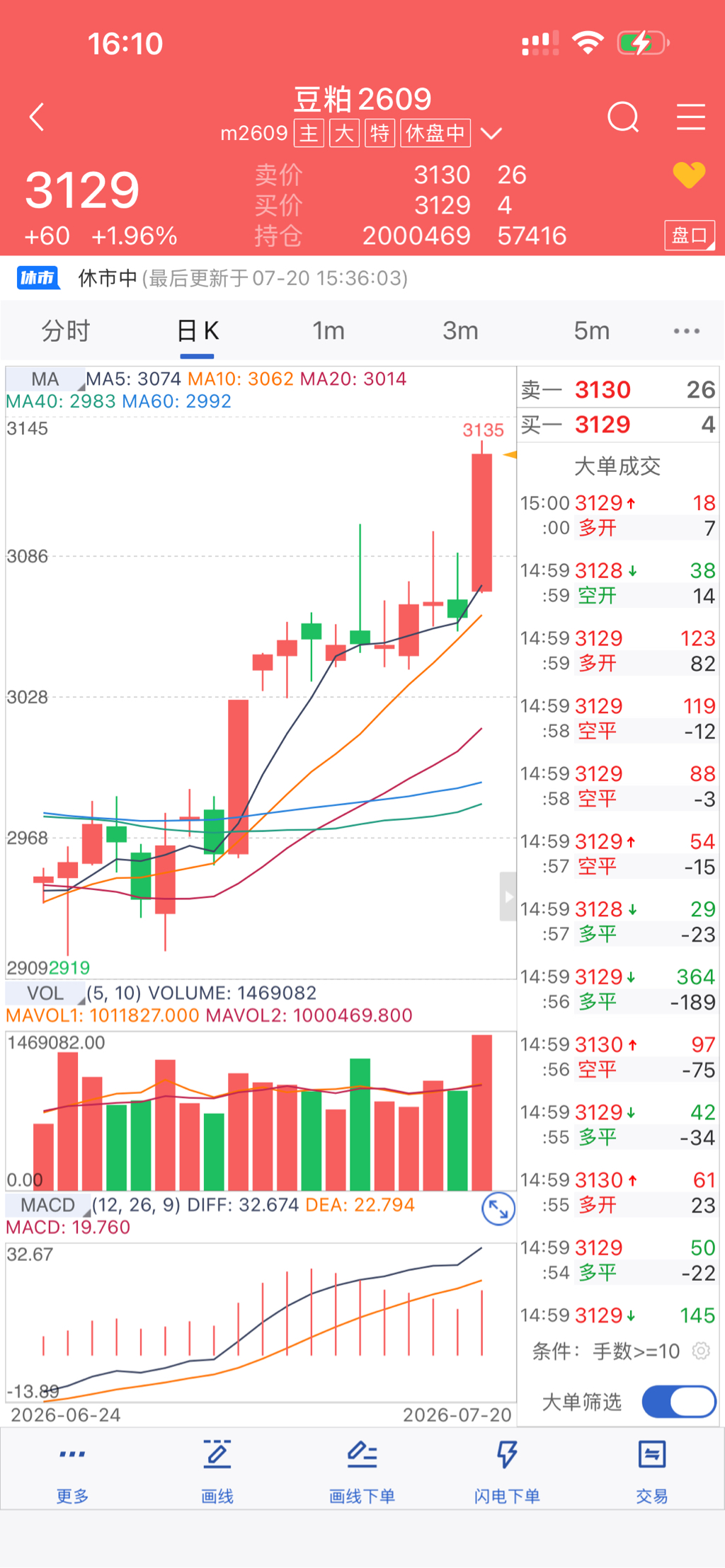Go back using the top-left arrow
Screen dimensions: 725x1568
click(x=37, y=117)
